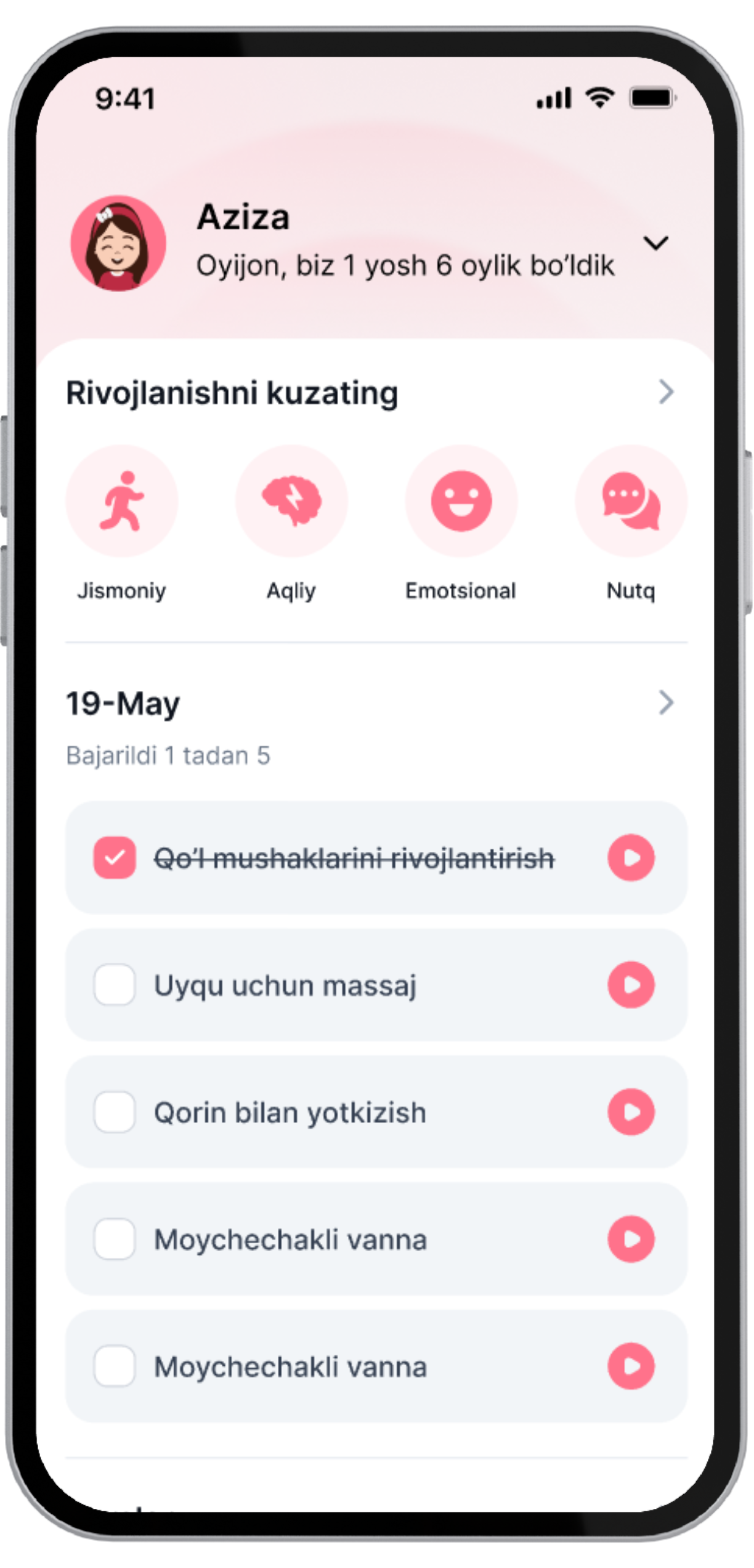Select the Aqliy development category
The height and width of the screenshot is (1568, 754).
[x=291, y=500]
